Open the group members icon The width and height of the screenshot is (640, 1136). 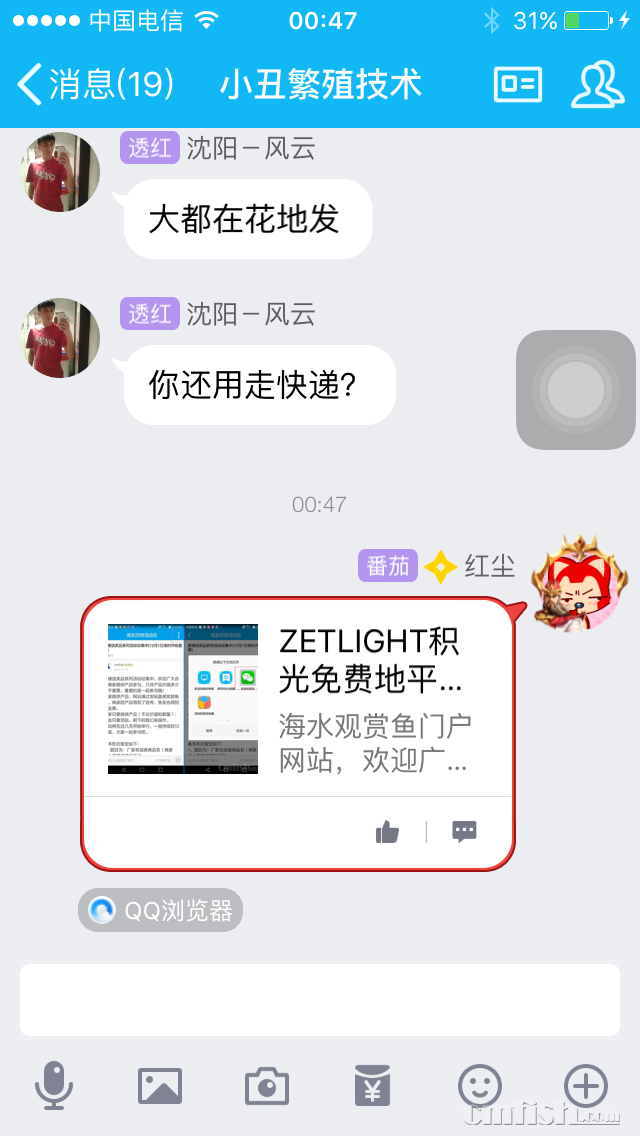(597, 85)
